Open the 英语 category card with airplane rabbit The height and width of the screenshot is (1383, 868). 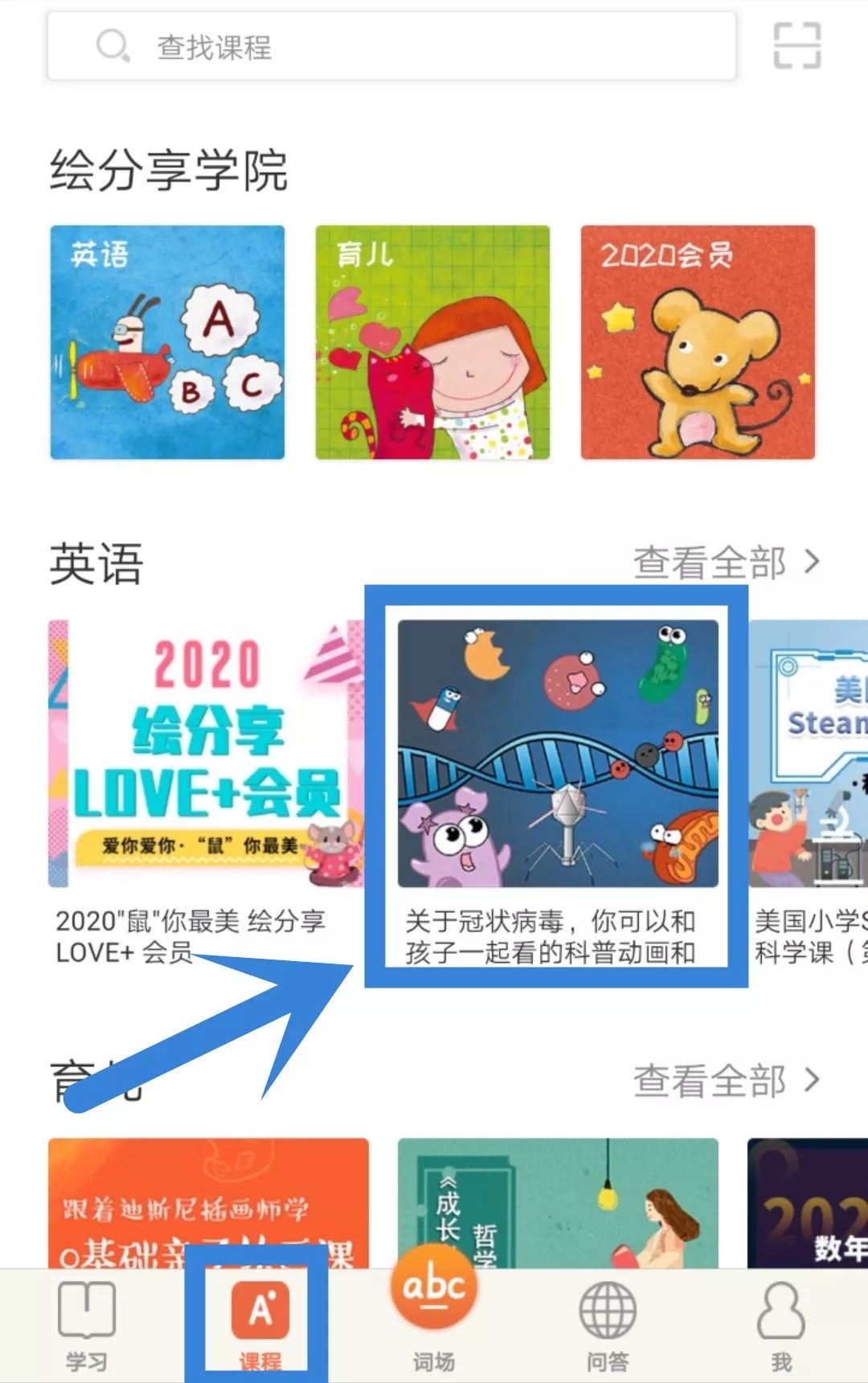click(x=166, y=341)
